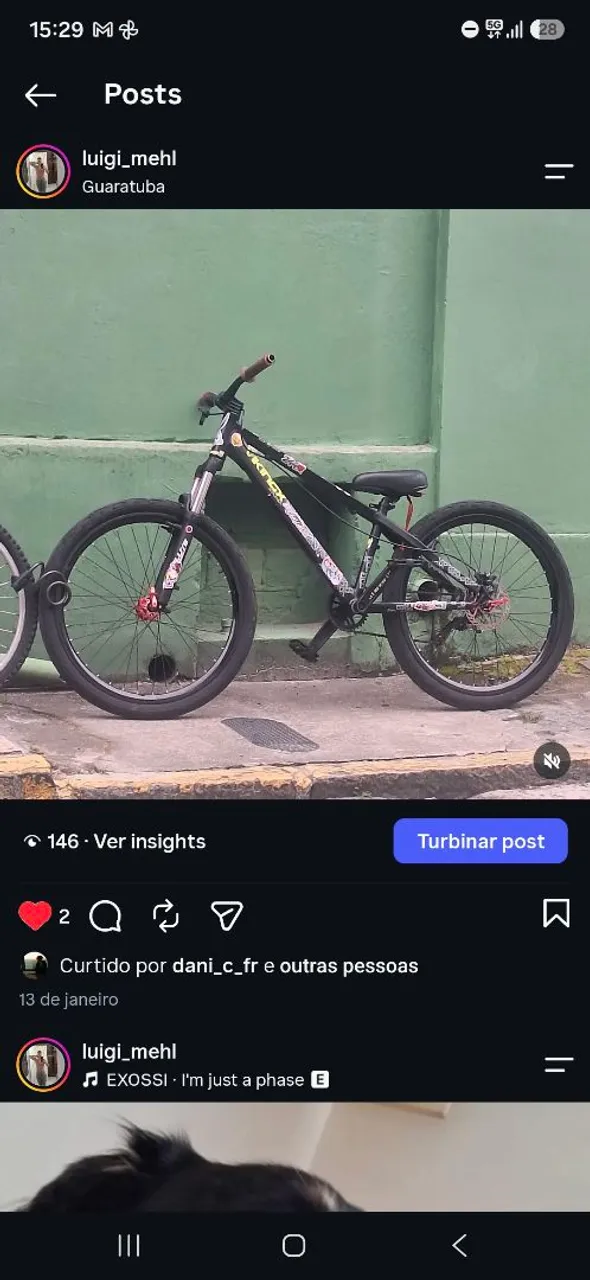View outras pessoas who liked the post
Viewport: 590px width, 1280px height.
coord(349,966)
